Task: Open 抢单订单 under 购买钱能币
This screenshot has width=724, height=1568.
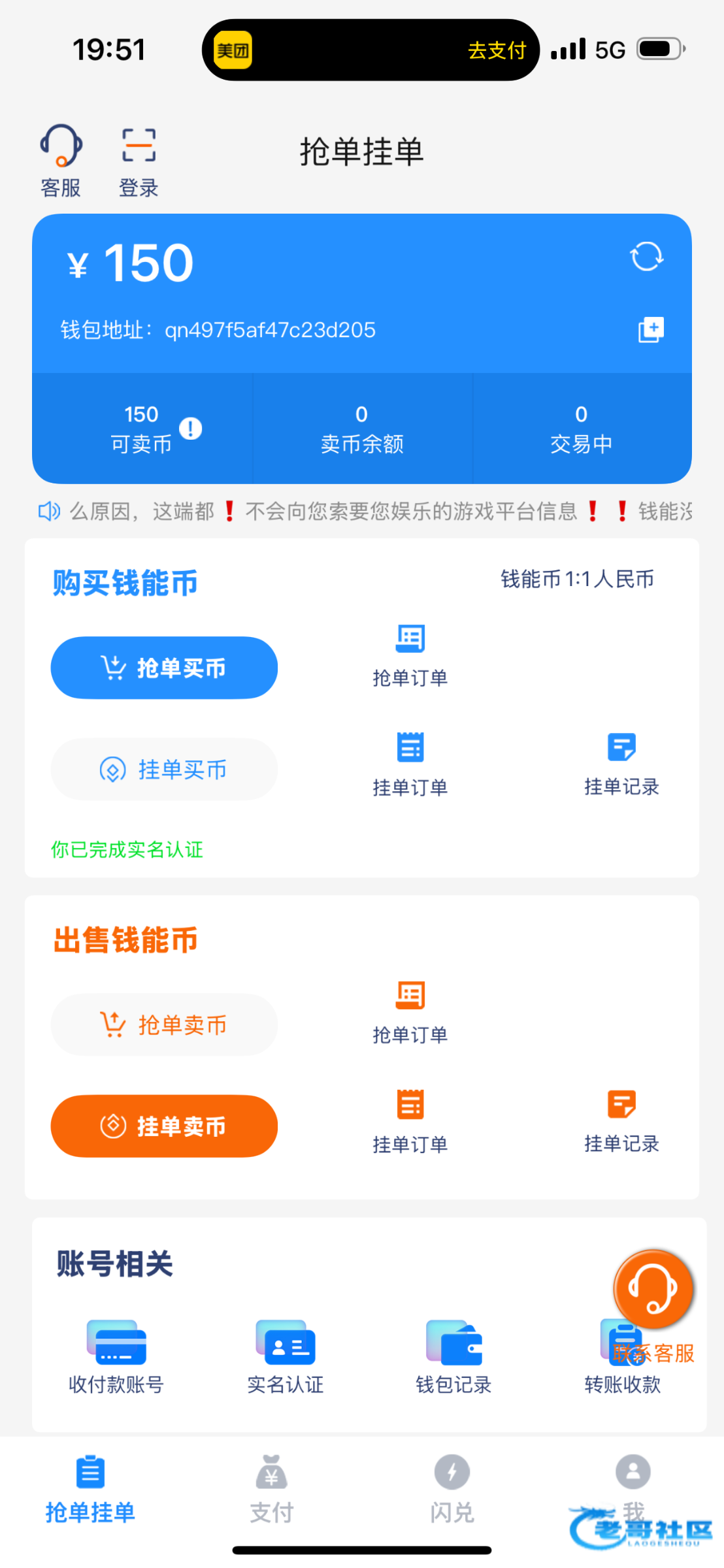Action: pos(410,655)
